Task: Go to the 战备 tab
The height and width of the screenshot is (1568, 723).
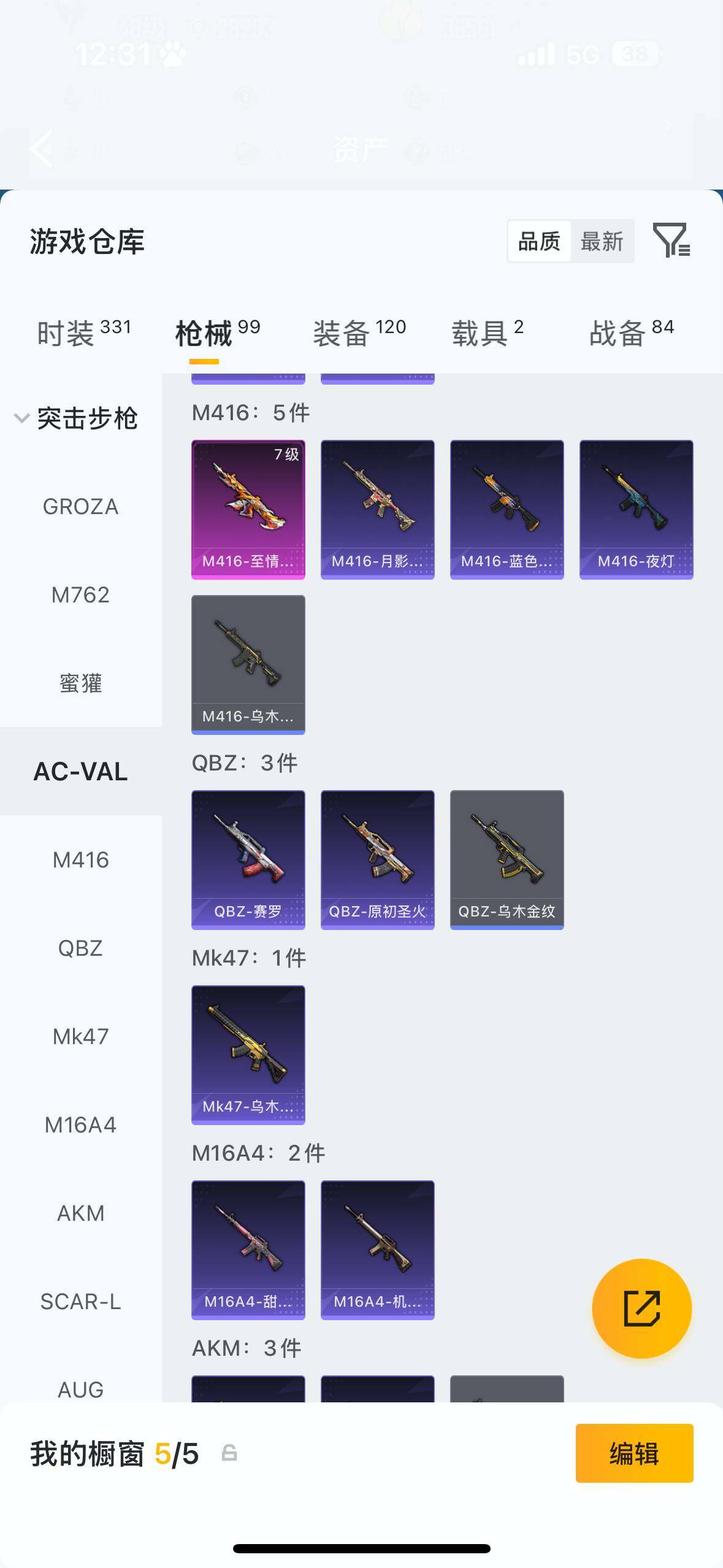Action: click(x=632, y=332)
